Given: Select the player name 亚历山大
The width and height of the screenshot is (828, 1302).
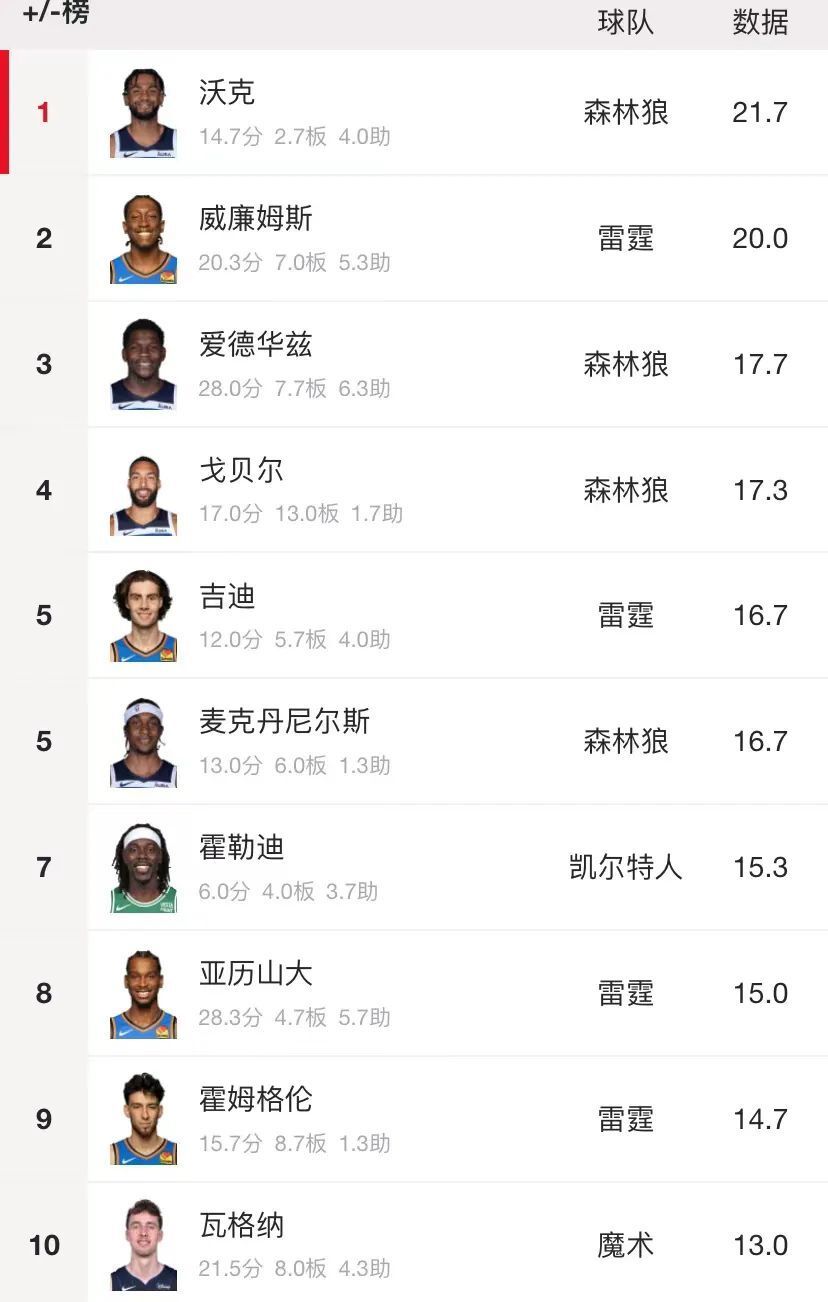Looking at the screenshot, I should coord(254,972).
